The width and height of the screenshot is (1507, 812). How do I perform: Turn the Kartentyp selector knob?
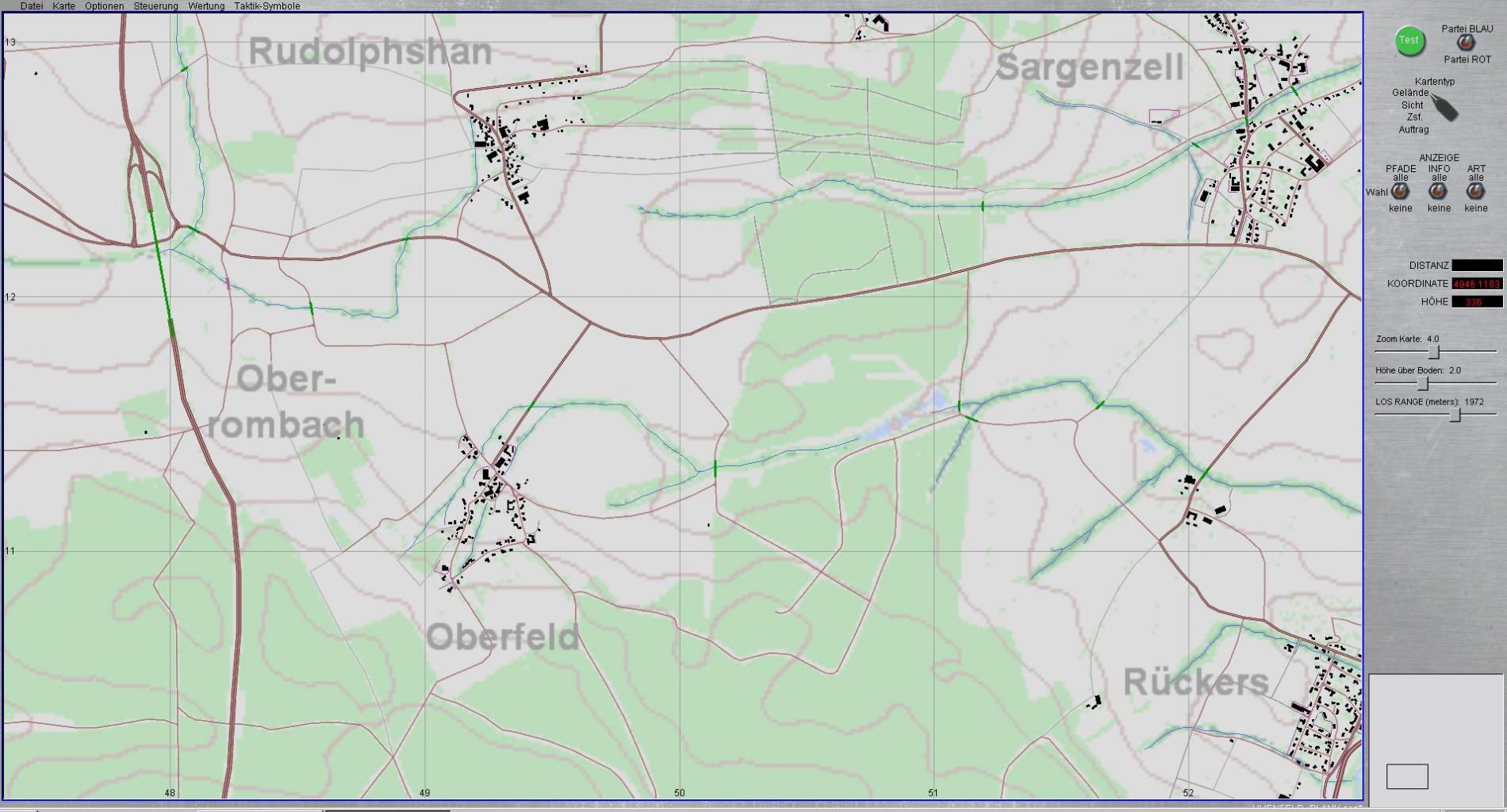pos(1444,107)
